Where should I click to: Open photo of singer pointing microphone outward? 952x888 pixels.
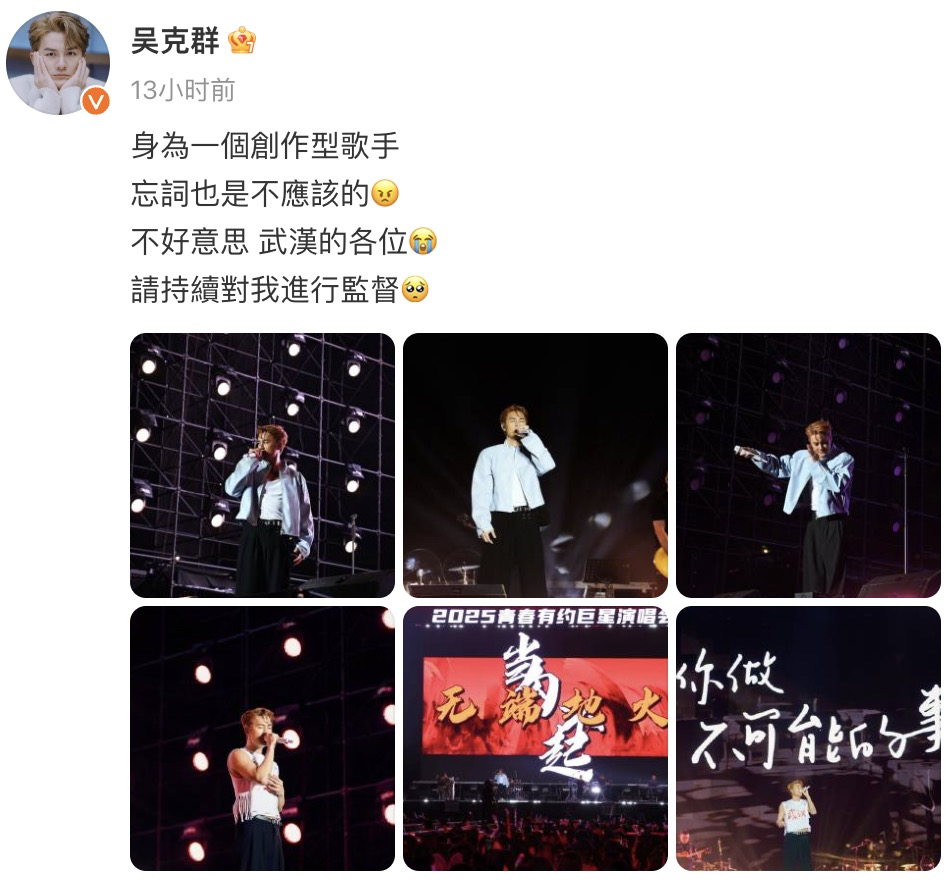click(x=808, y=465)
